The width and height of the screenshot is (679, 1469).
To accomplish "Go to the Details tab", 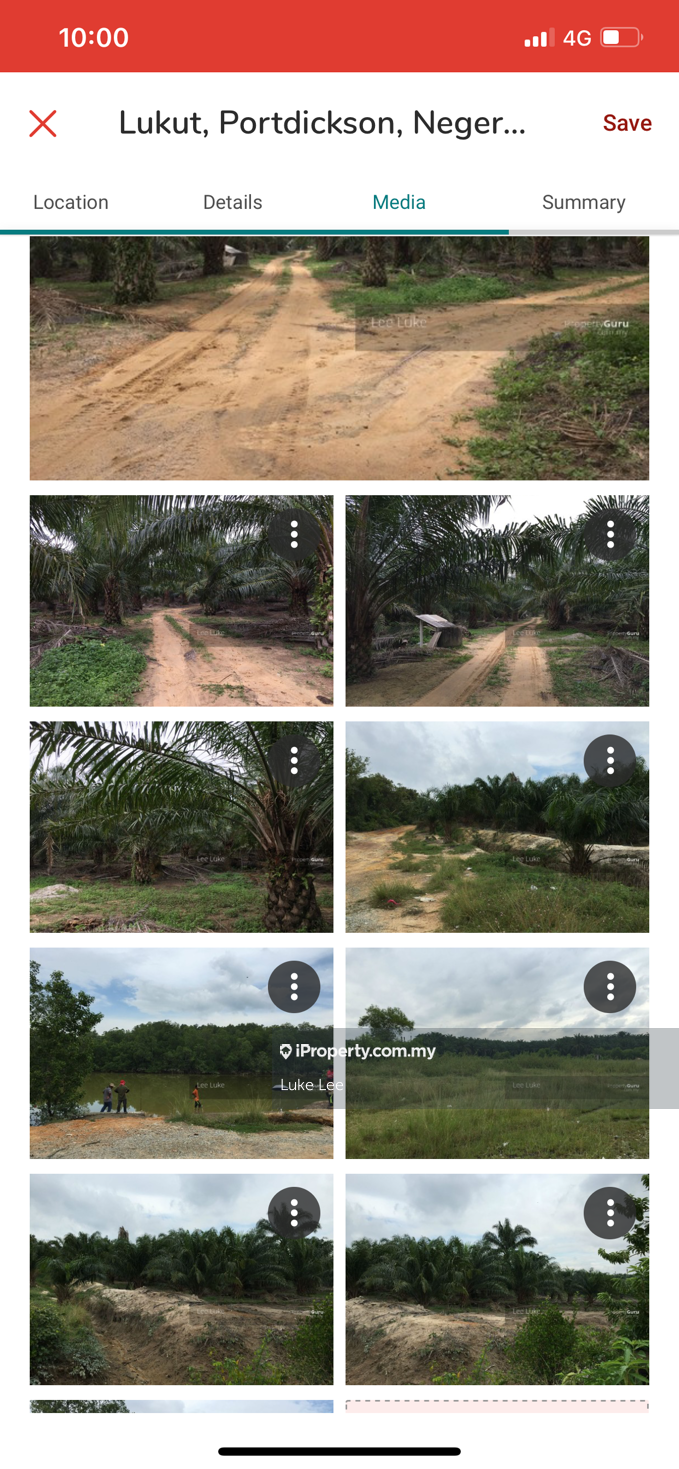I will point(232,202).
